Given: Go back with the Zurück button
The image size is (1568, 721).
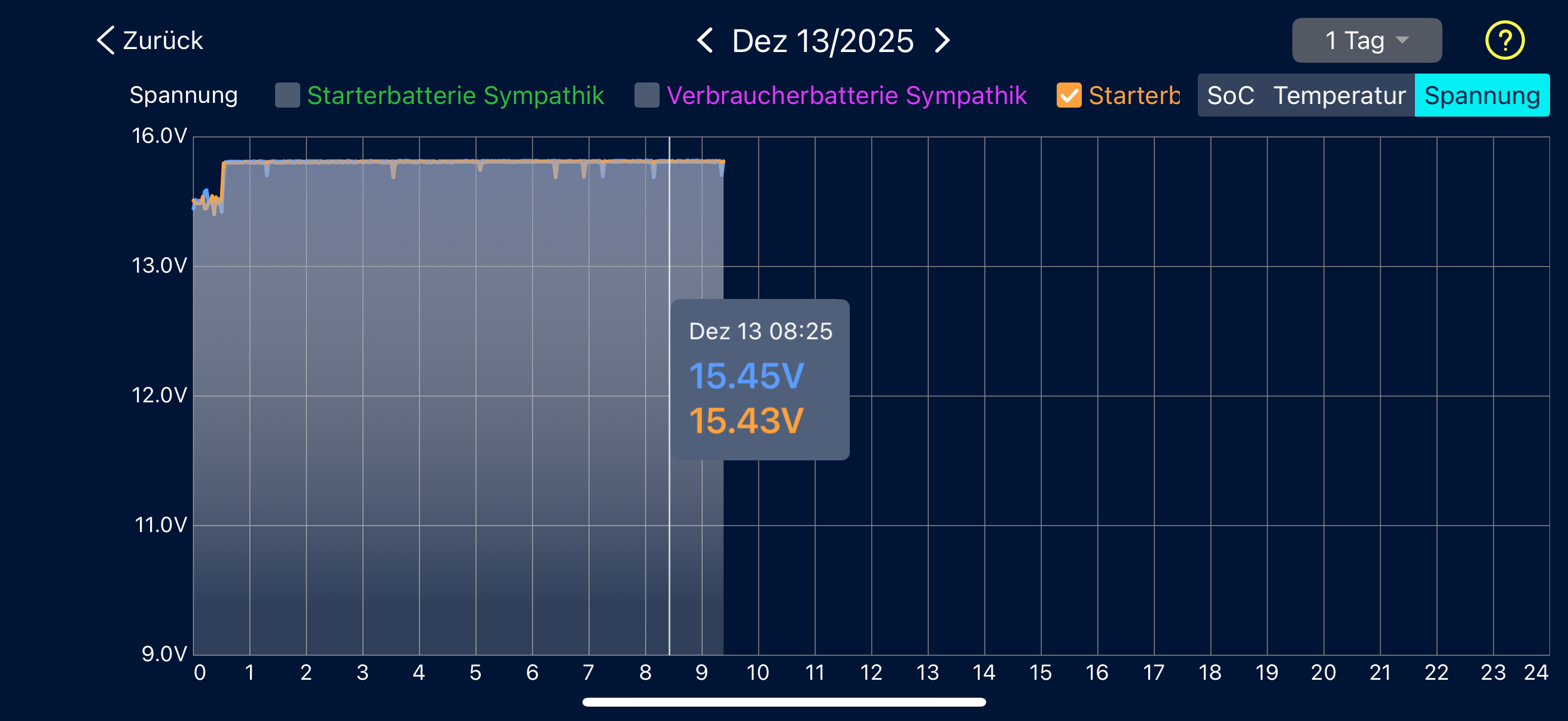Looking at the screenshot, I should [x=149, y=41].
